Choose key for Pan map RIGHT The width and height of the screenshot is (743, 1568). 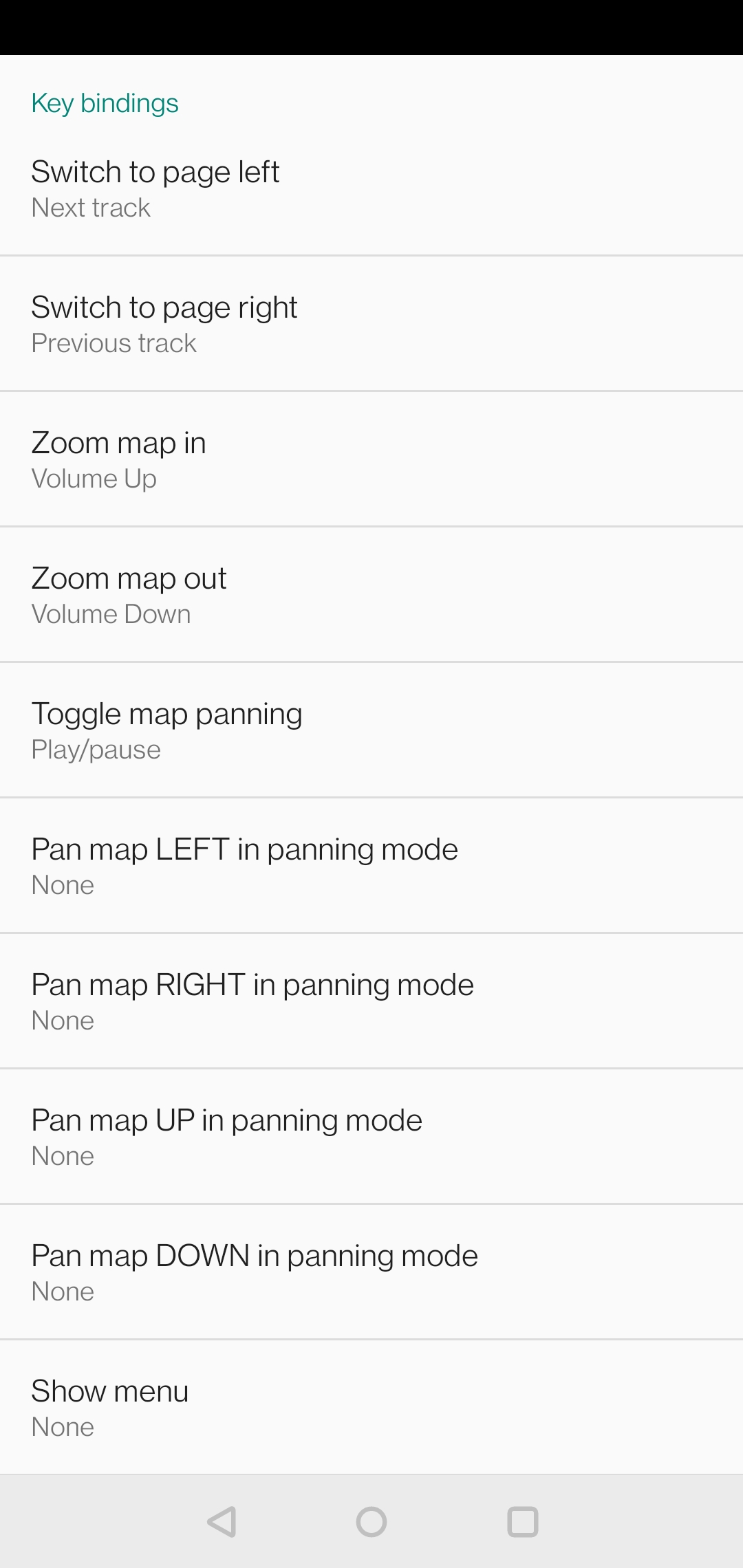coord(371,1001)
